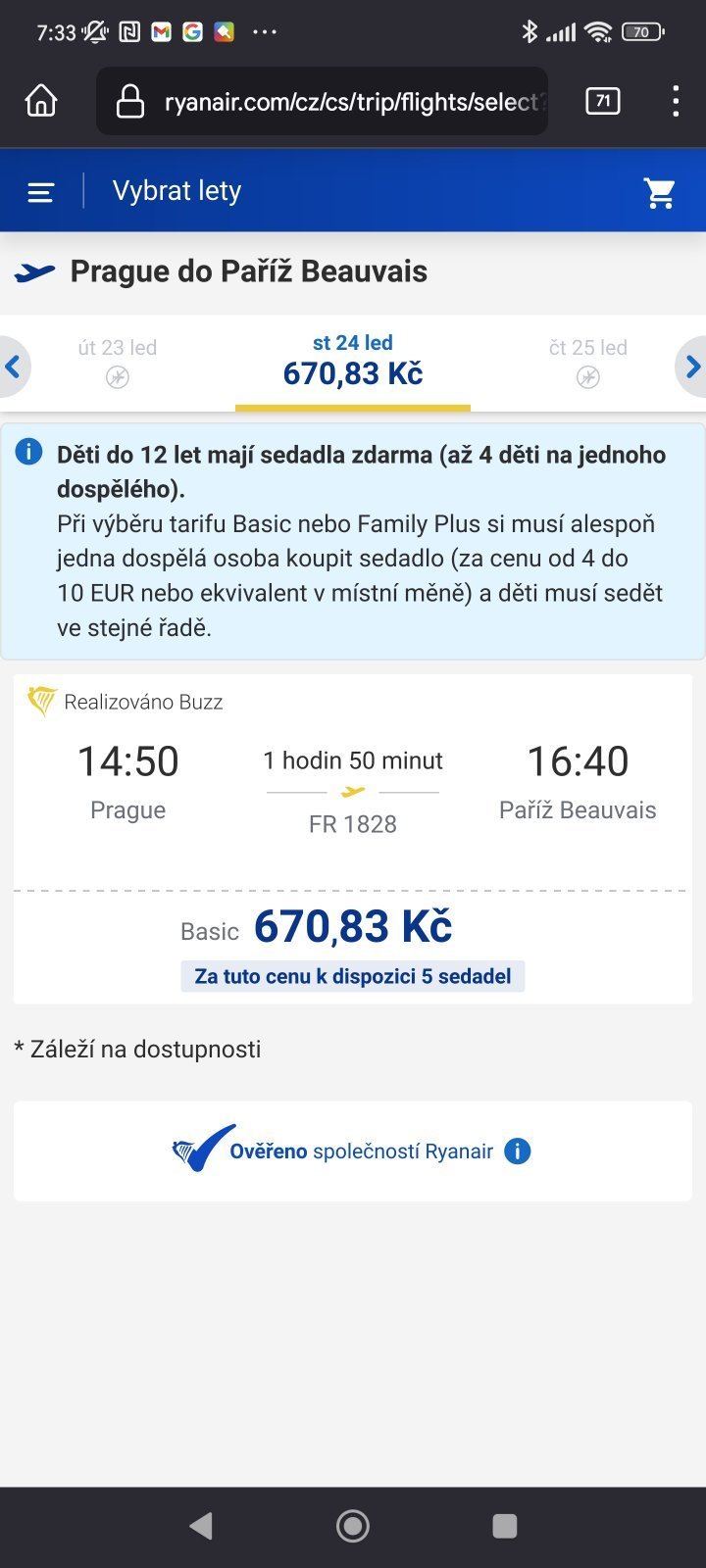Show later dates with right arrow
Screen dimensions: 706x1568
692,367
